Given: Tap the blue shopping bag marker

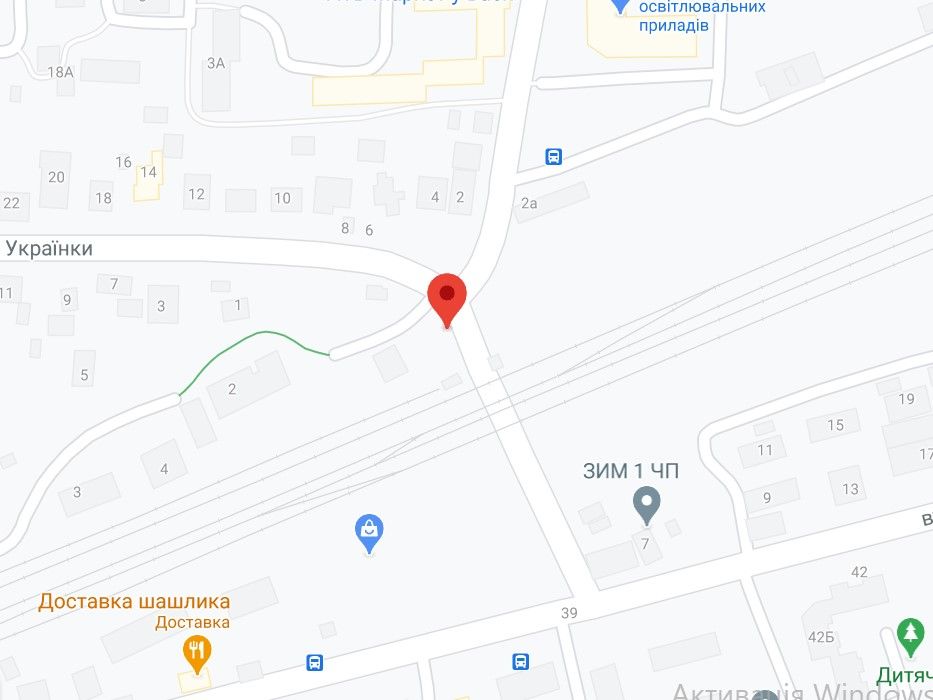Looking at the screenshot, I should pos(370,532).
